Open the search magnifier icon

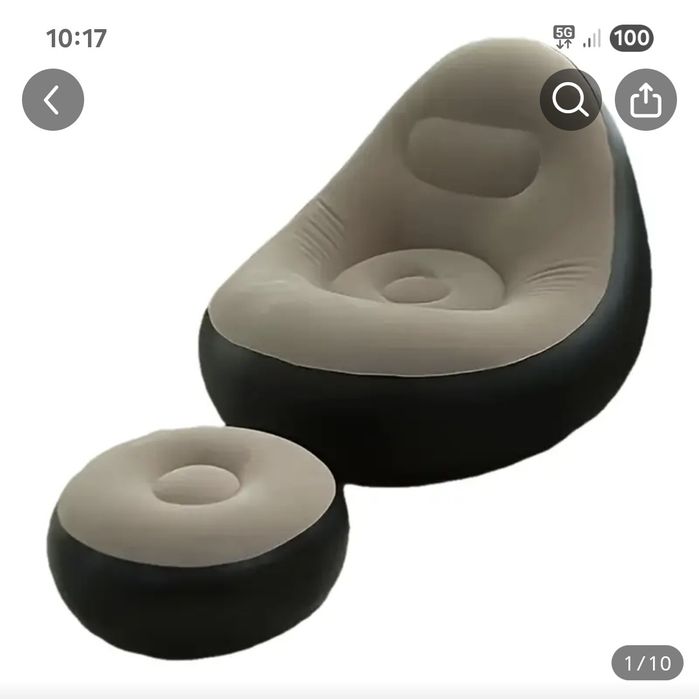pos(571,99)
